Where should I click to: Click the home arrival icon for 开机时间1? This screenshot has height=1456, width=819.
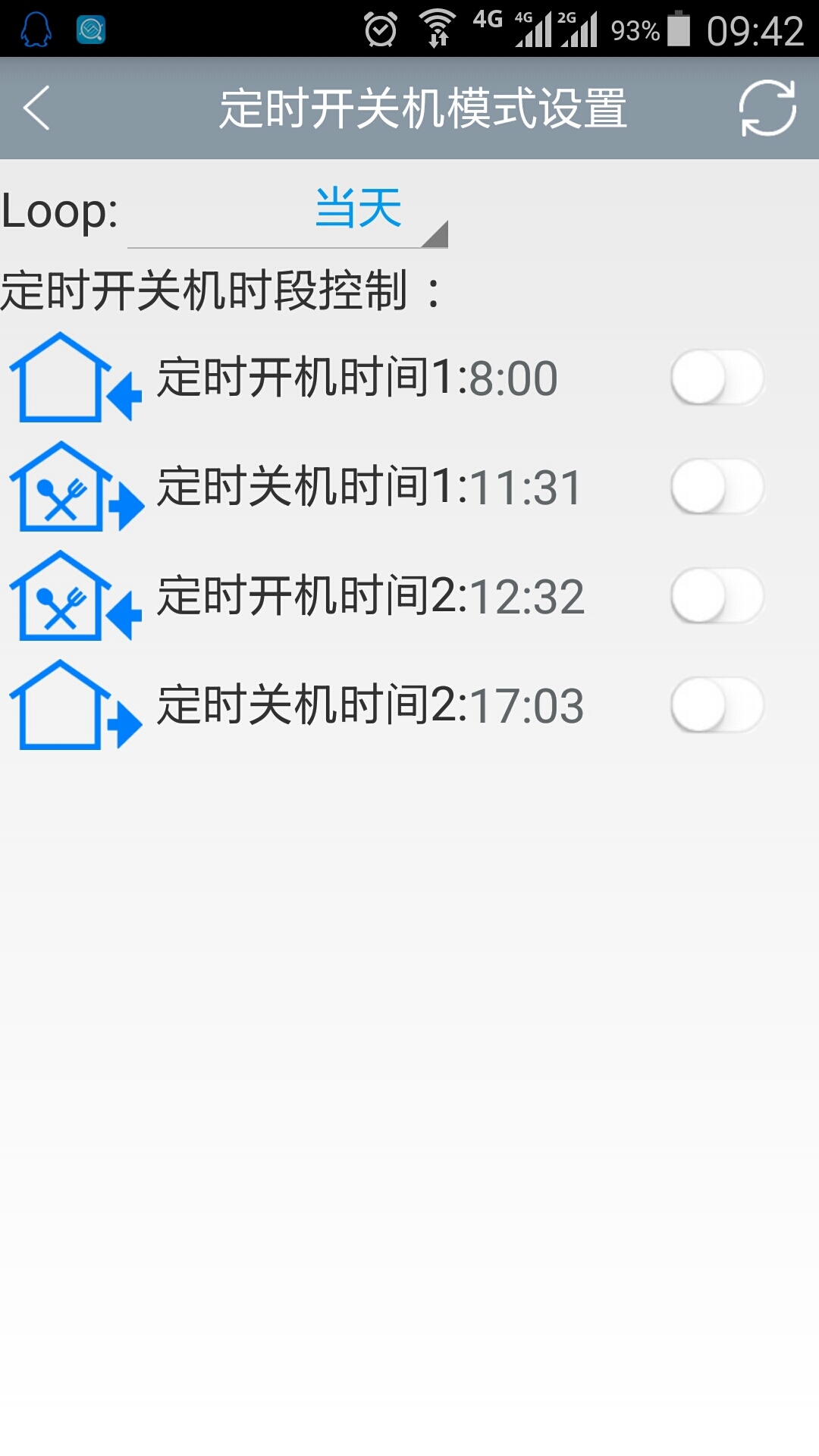72,377
